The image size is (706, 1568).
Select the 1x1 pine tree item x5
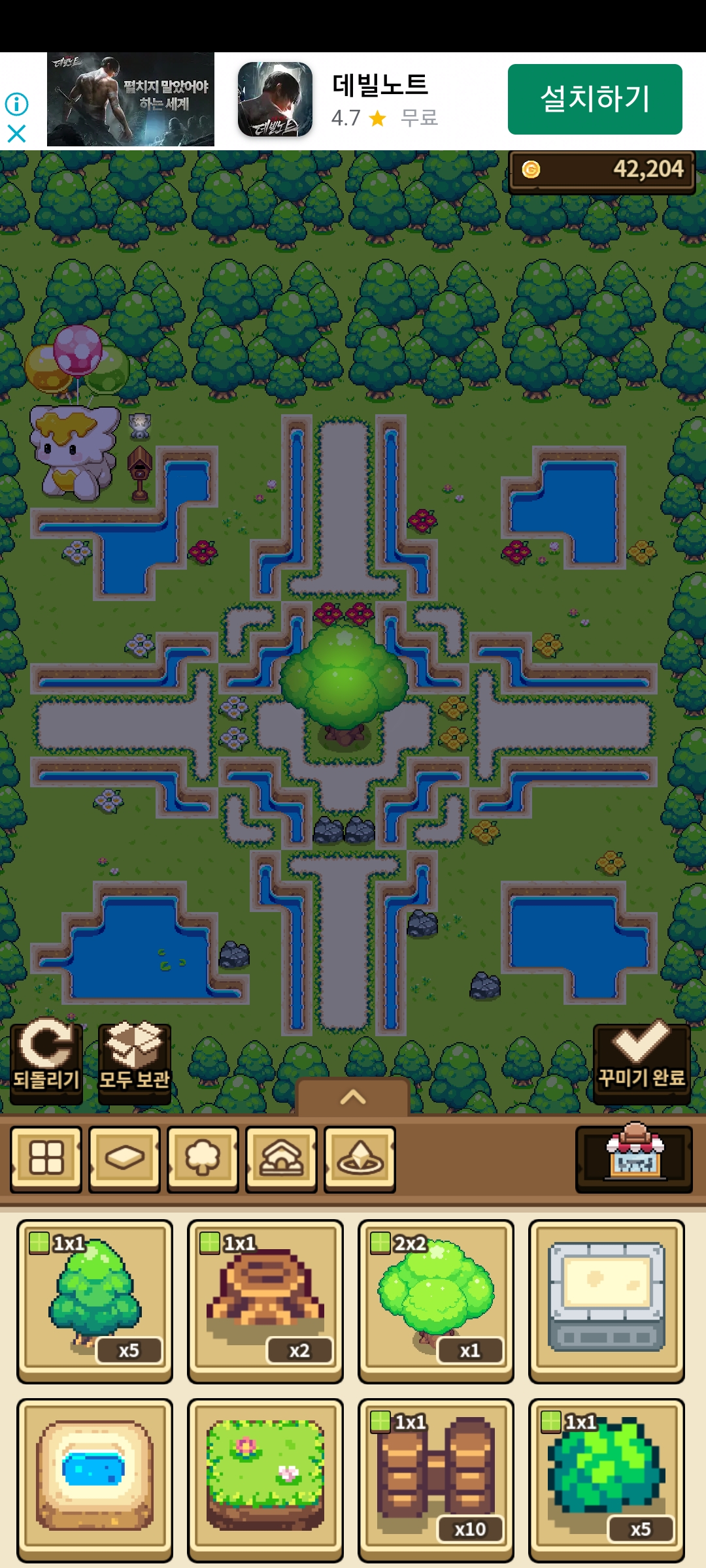(95, 1301)
